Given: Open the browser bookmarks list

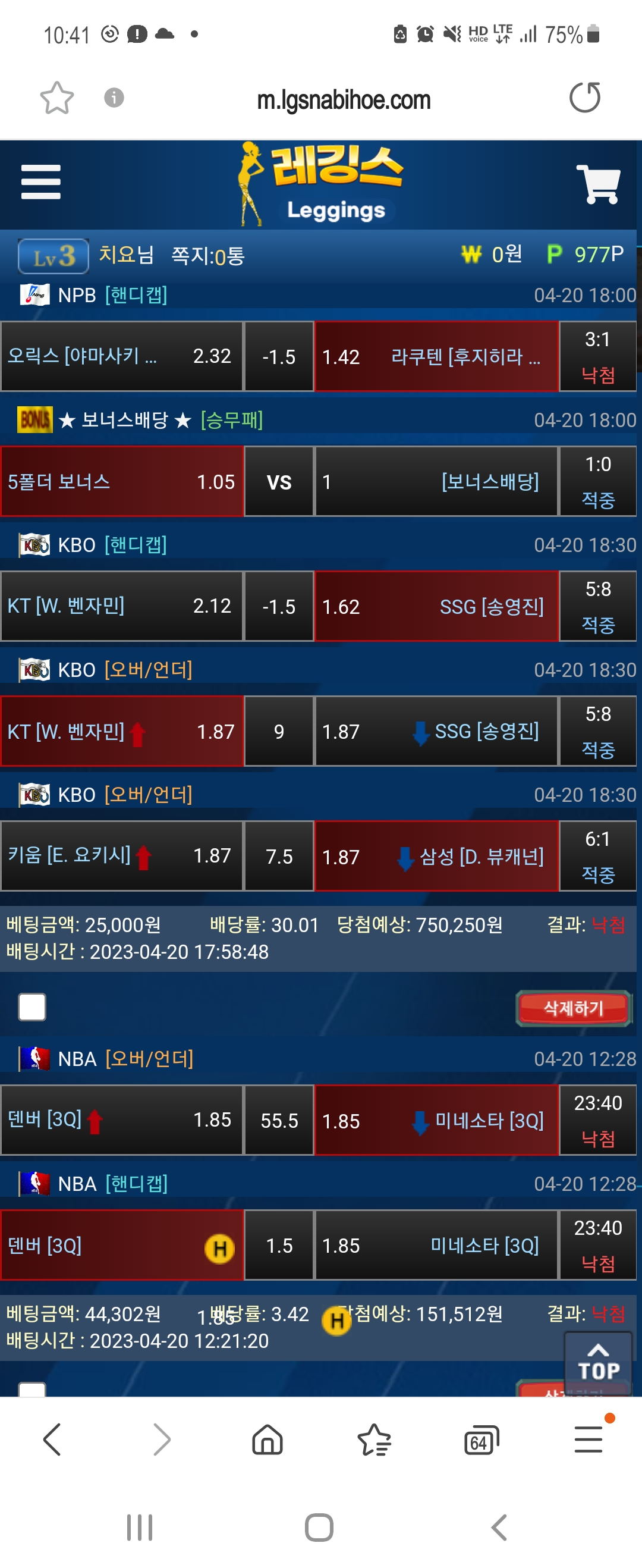Looking at the screenshot, I should [374, 1439].
